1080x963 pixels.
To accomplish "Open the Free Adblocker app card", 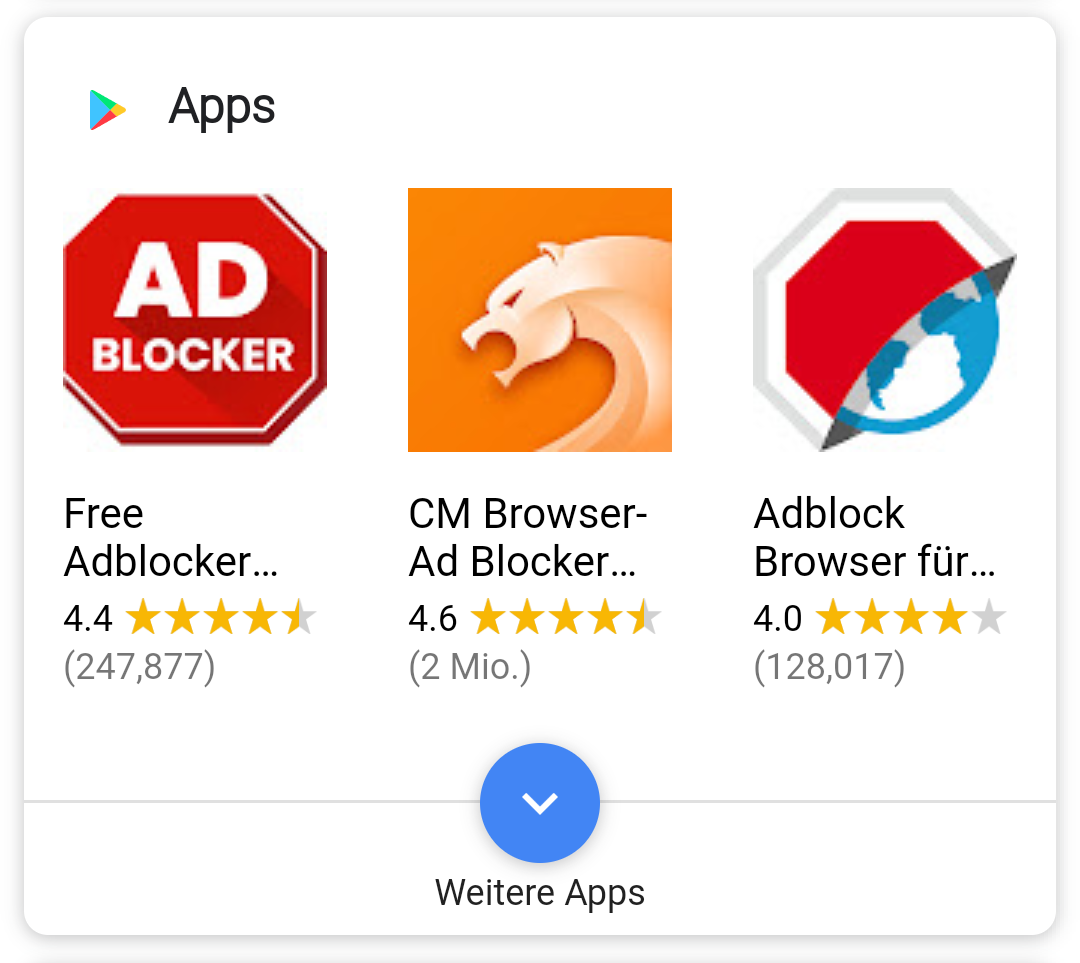I will point(195,320).
